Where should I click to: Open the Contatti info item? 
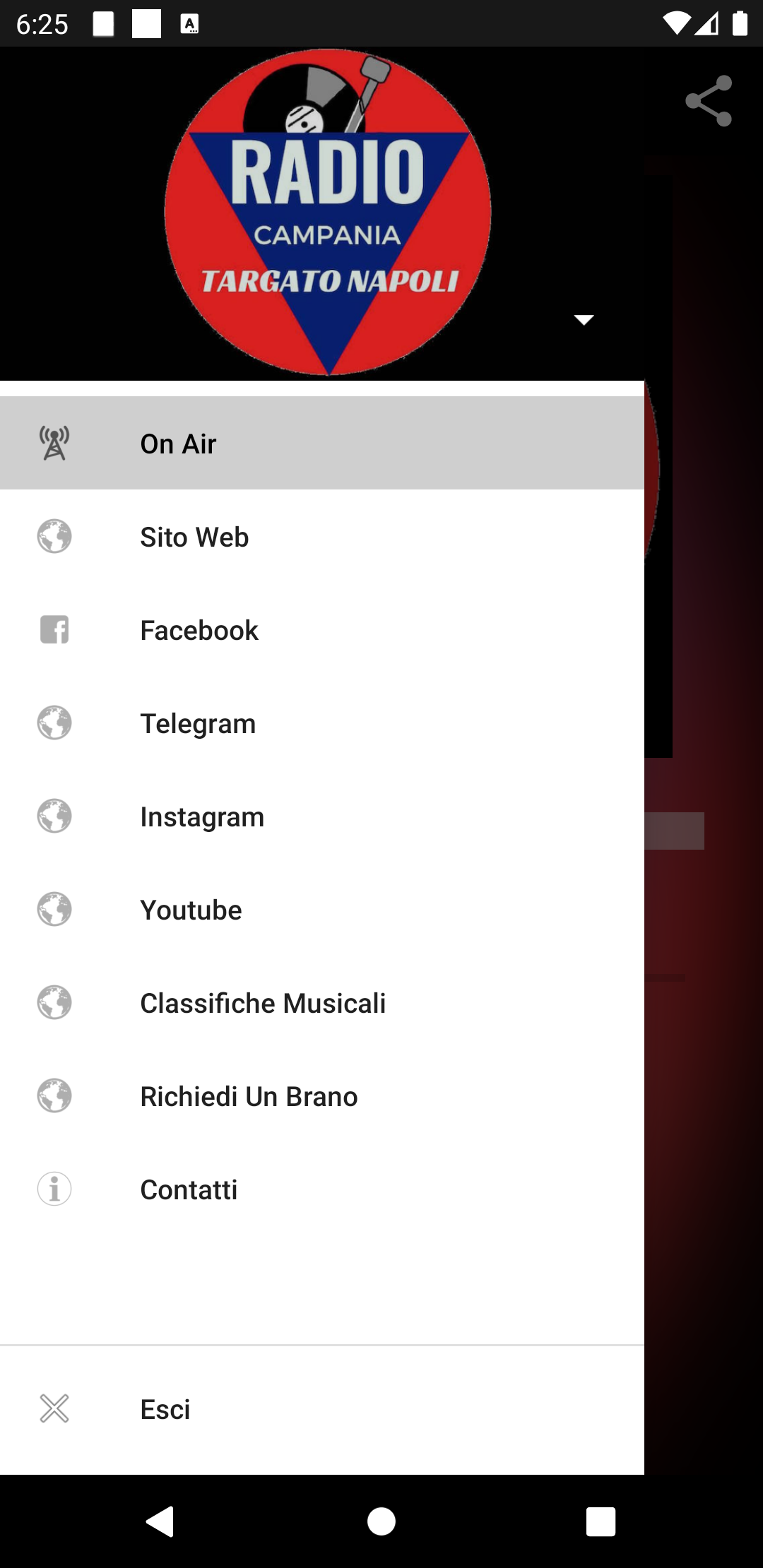tap(322, 1189)
